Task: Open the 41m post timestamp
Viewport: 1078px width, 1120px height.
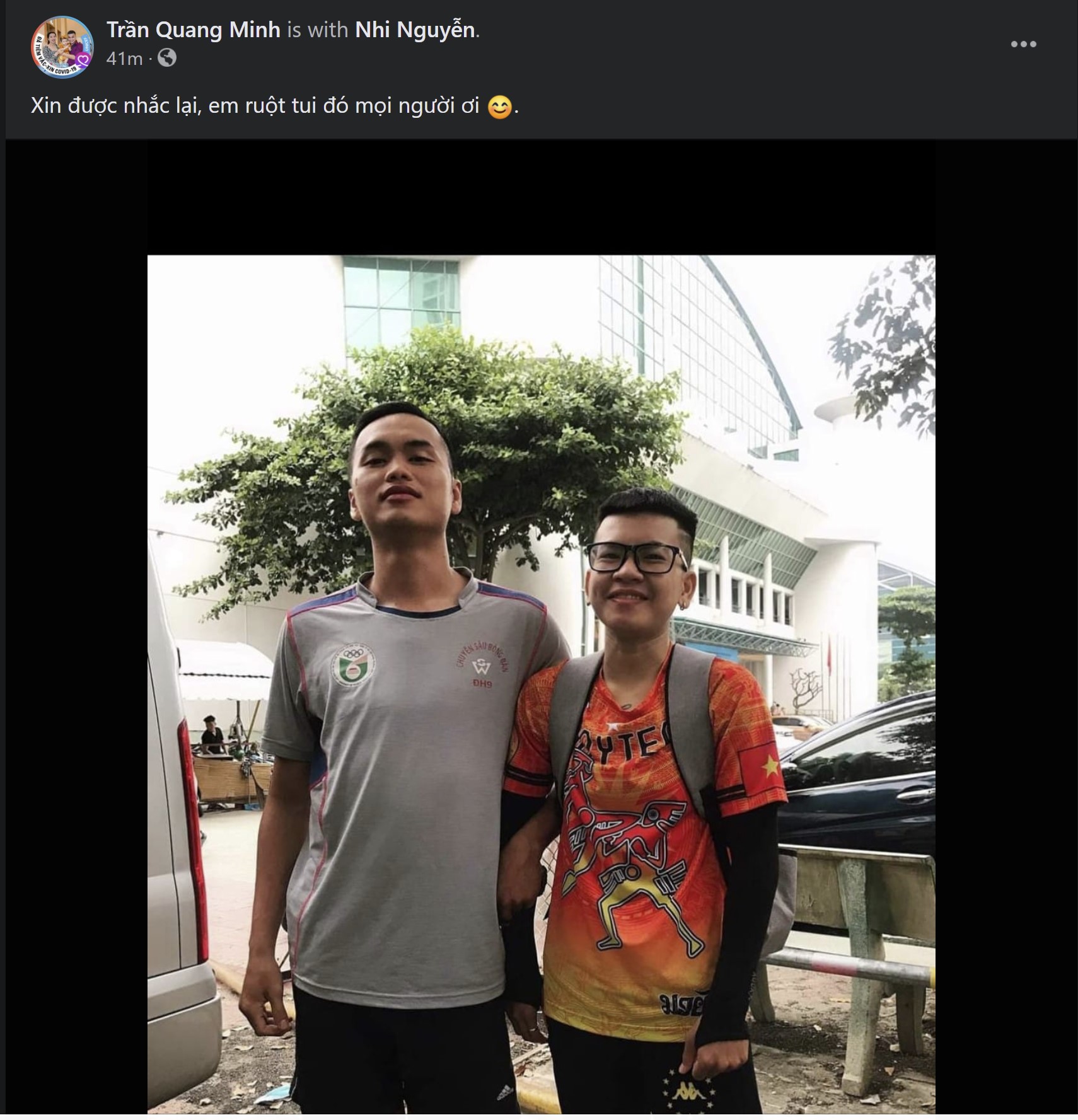Action: (124, 59)
